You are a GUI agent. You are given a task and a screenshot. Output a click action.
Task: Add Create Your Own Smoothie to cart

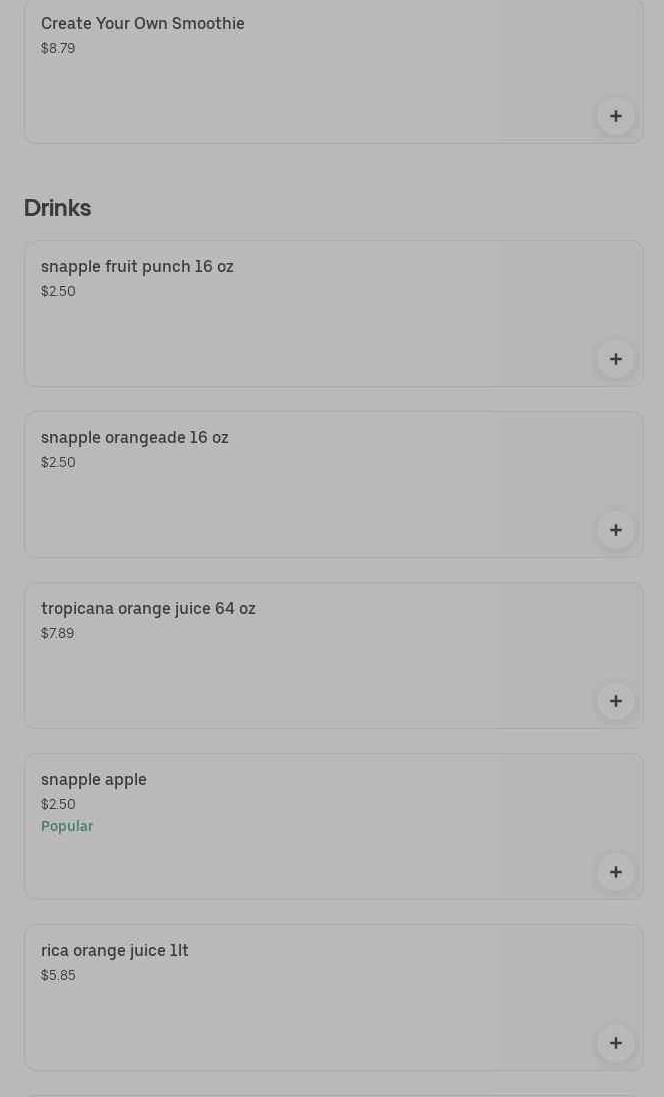[x=615, y=116]
